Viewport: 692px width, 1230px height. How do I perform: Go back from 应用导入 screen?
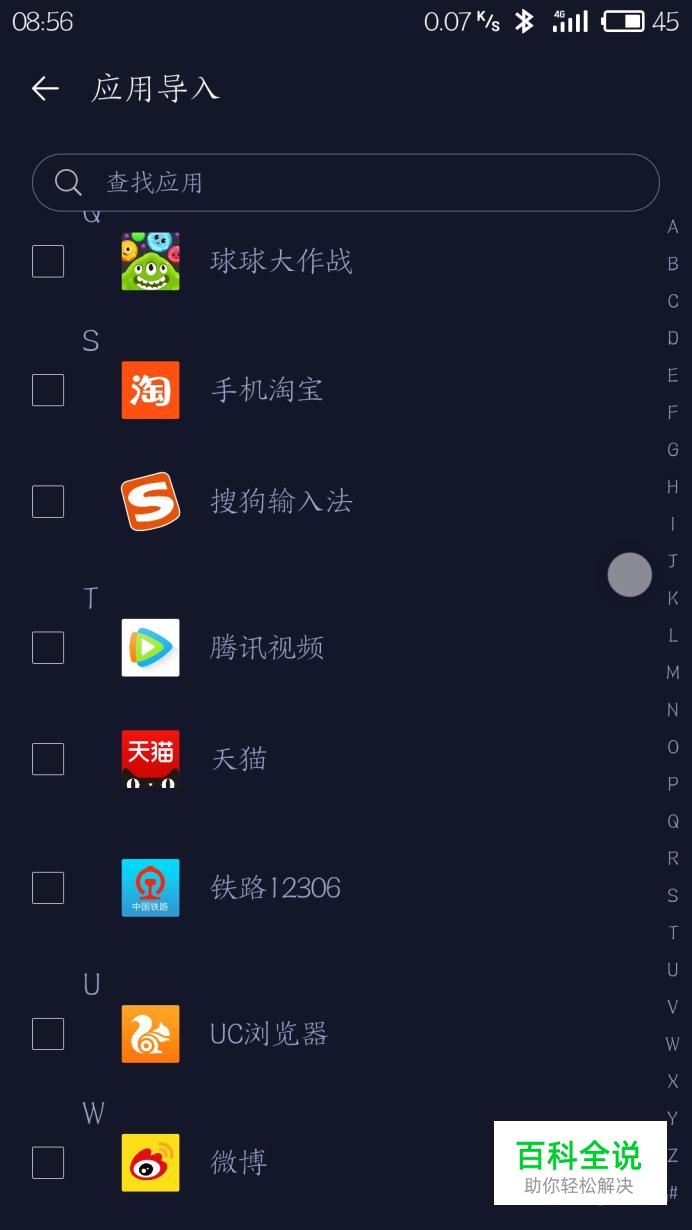pyautogui.click(x=45, y=89)
